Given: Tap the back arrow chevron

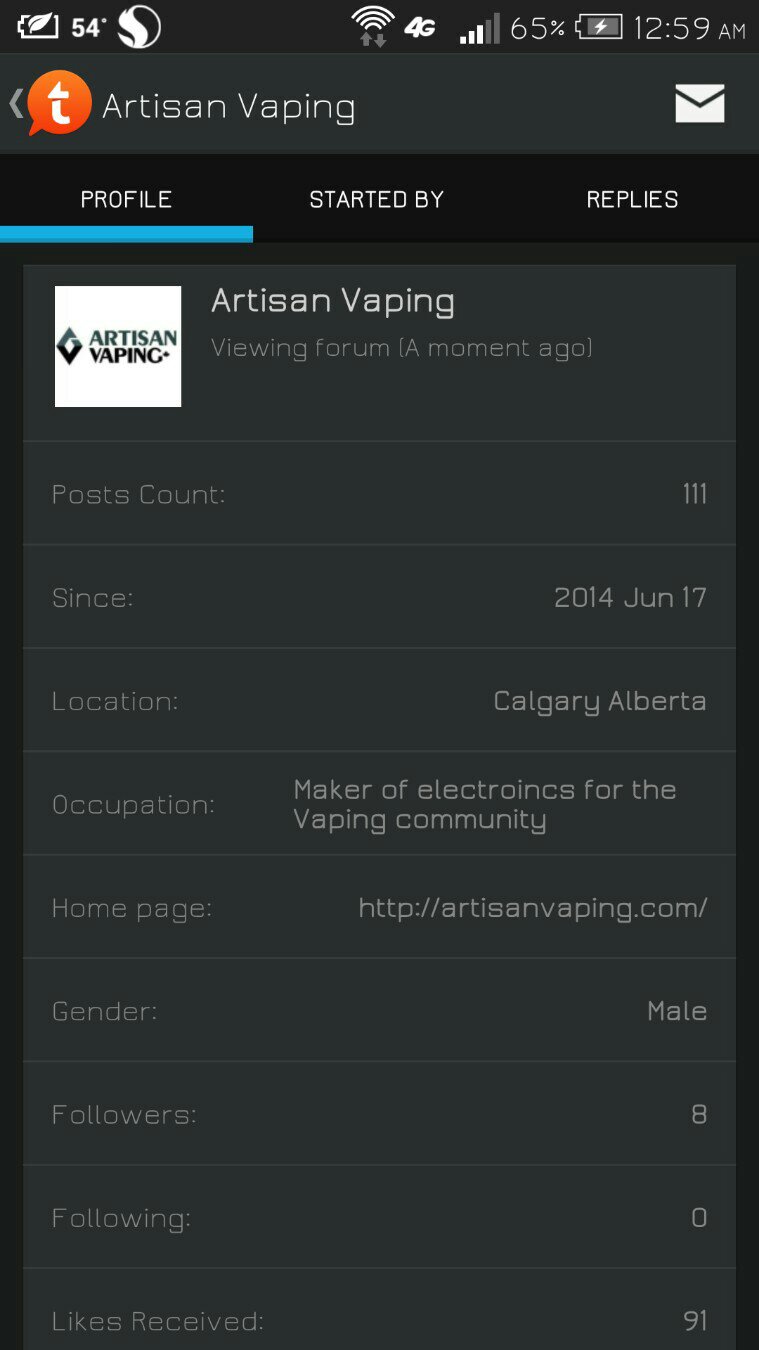Looking at the screenshot, I should coord(14,103).
